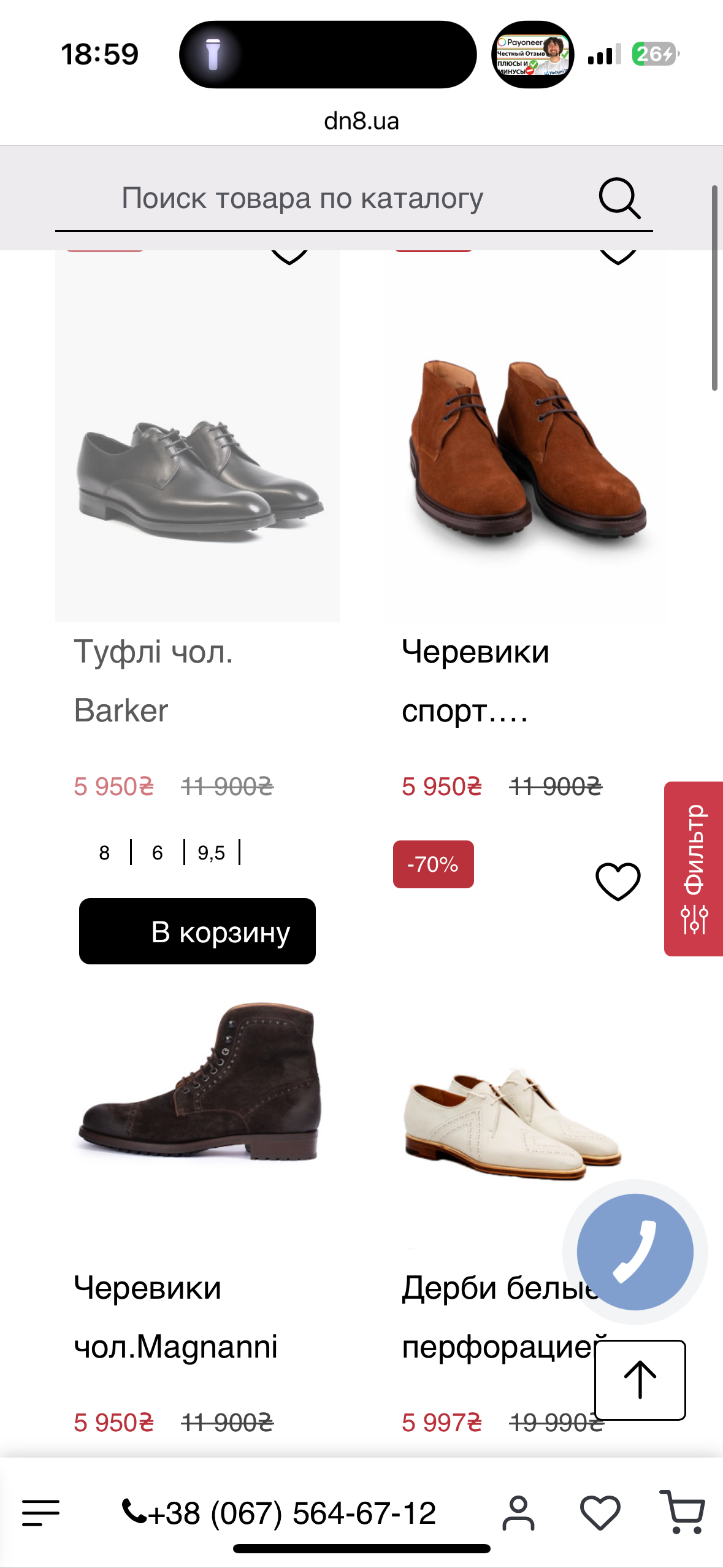Open the wishlist heart in bottom bar
The image size is (723, 1568).
click(600, 1513)
